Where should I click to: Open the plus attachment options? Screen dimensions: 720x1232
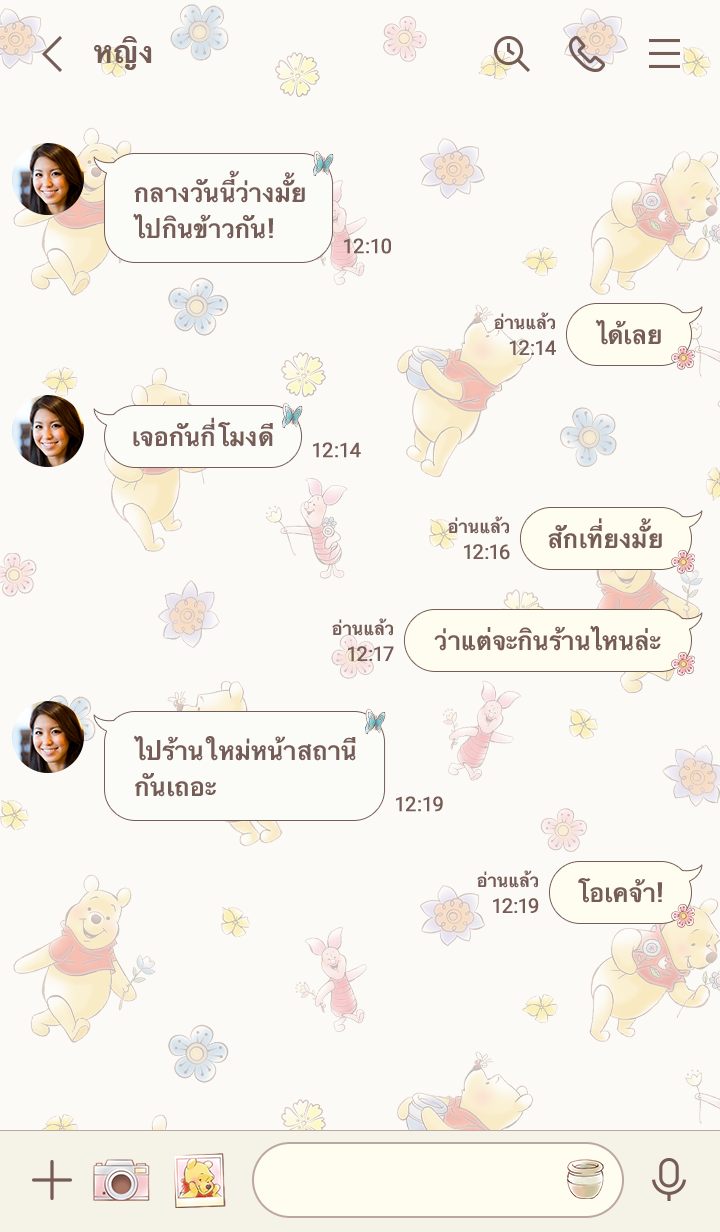[x=52, y=1181]
